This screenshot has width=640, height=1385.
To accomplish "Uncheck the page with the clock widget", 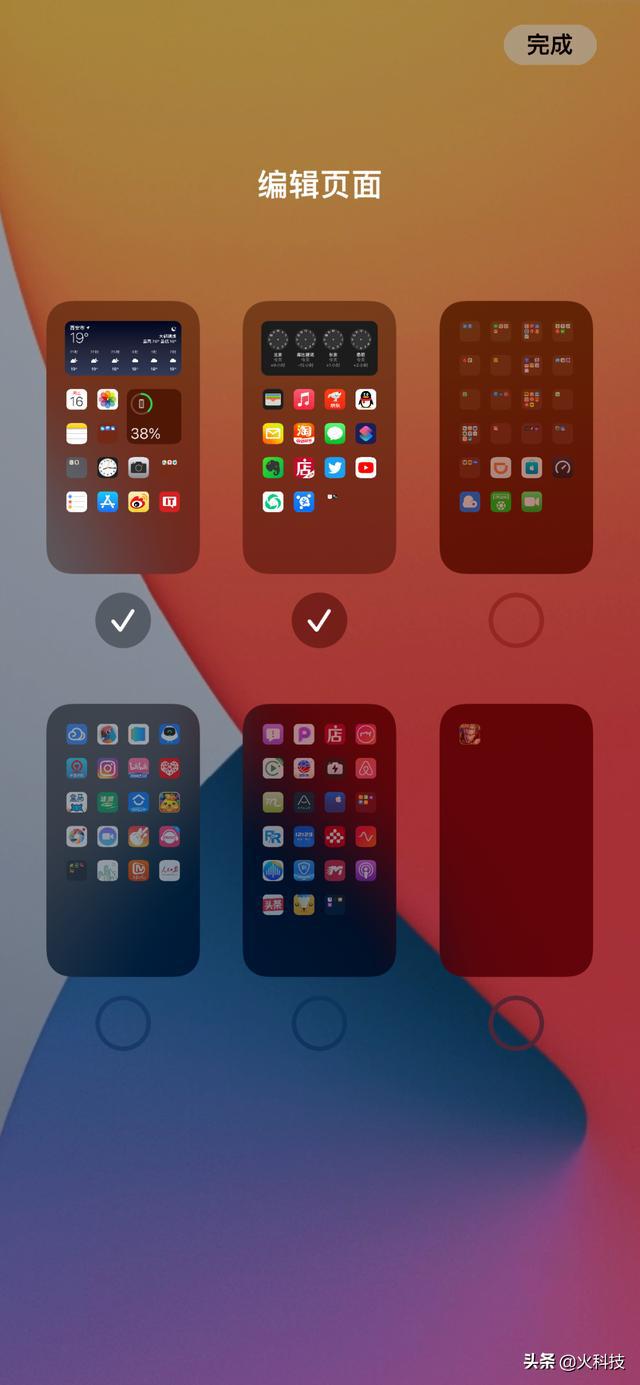I will [x=319, y=621].
